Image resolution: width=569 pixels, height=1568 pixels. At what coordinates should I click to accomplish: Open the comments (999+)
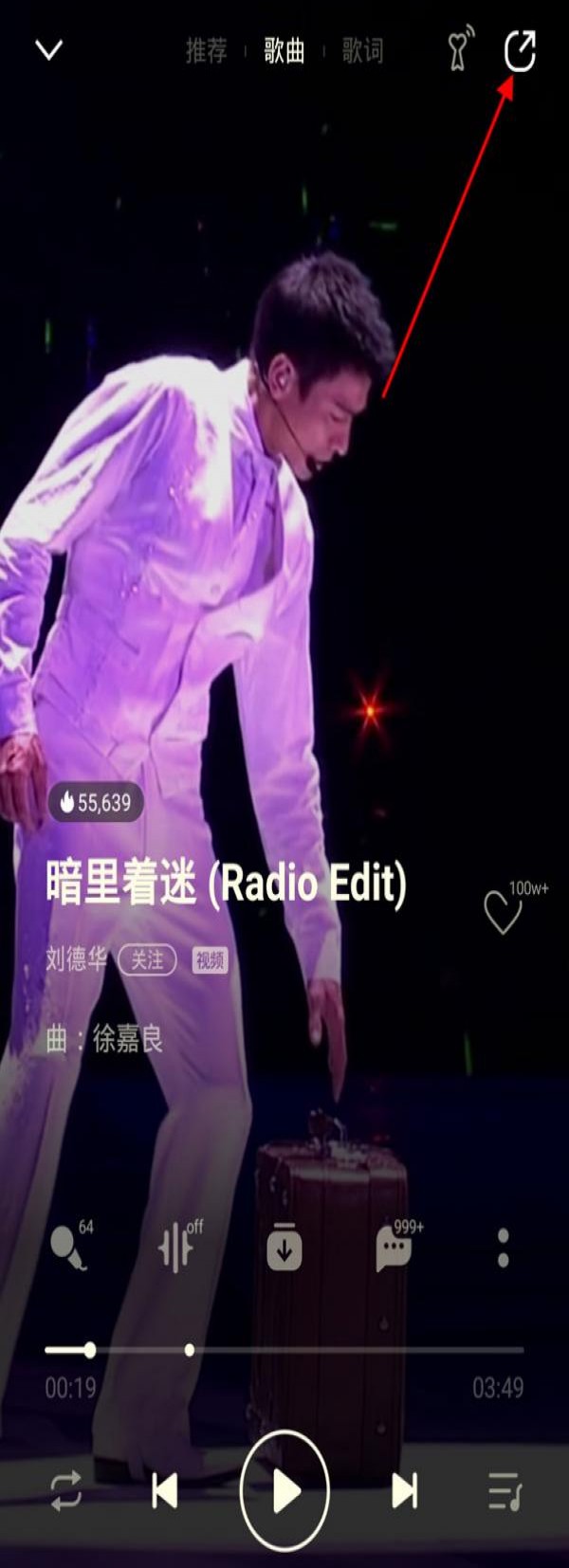[x=393, y=1249]
